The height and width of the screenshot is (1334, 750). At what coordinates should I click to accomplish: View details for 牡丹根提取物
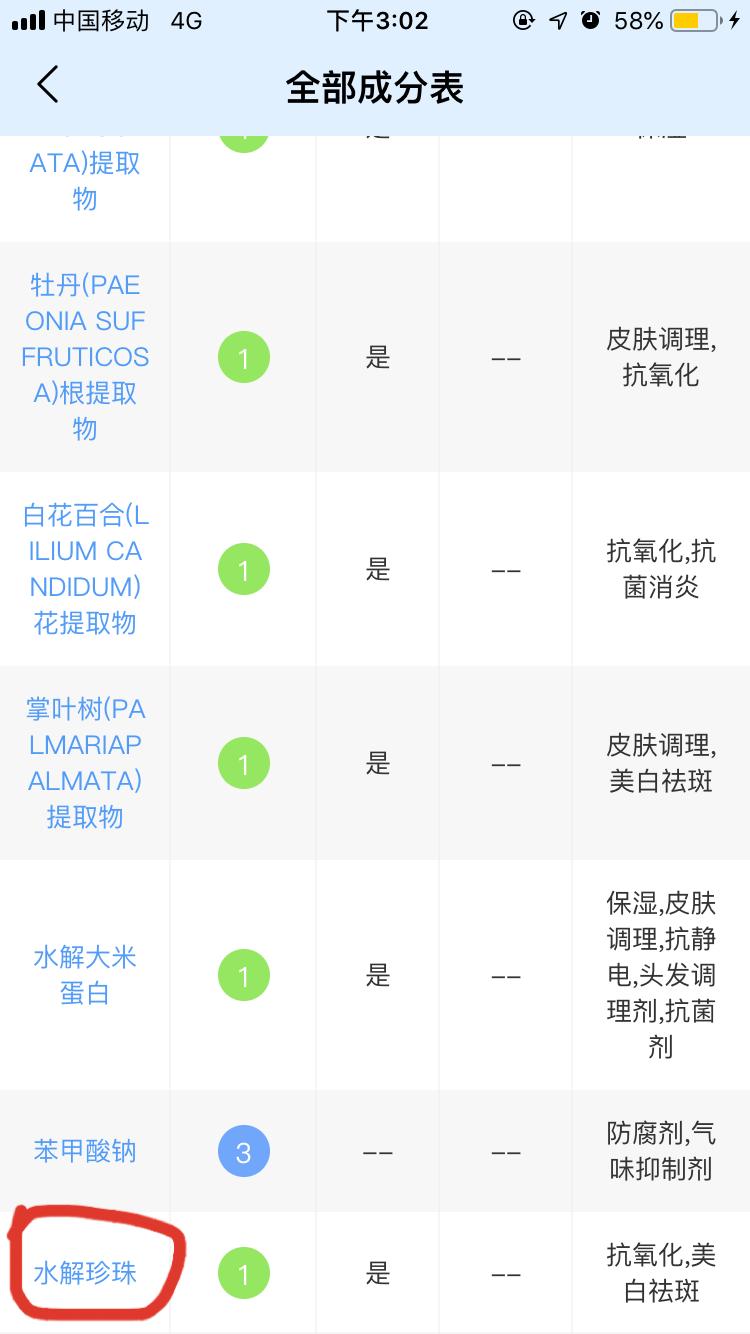click(85, 356)
